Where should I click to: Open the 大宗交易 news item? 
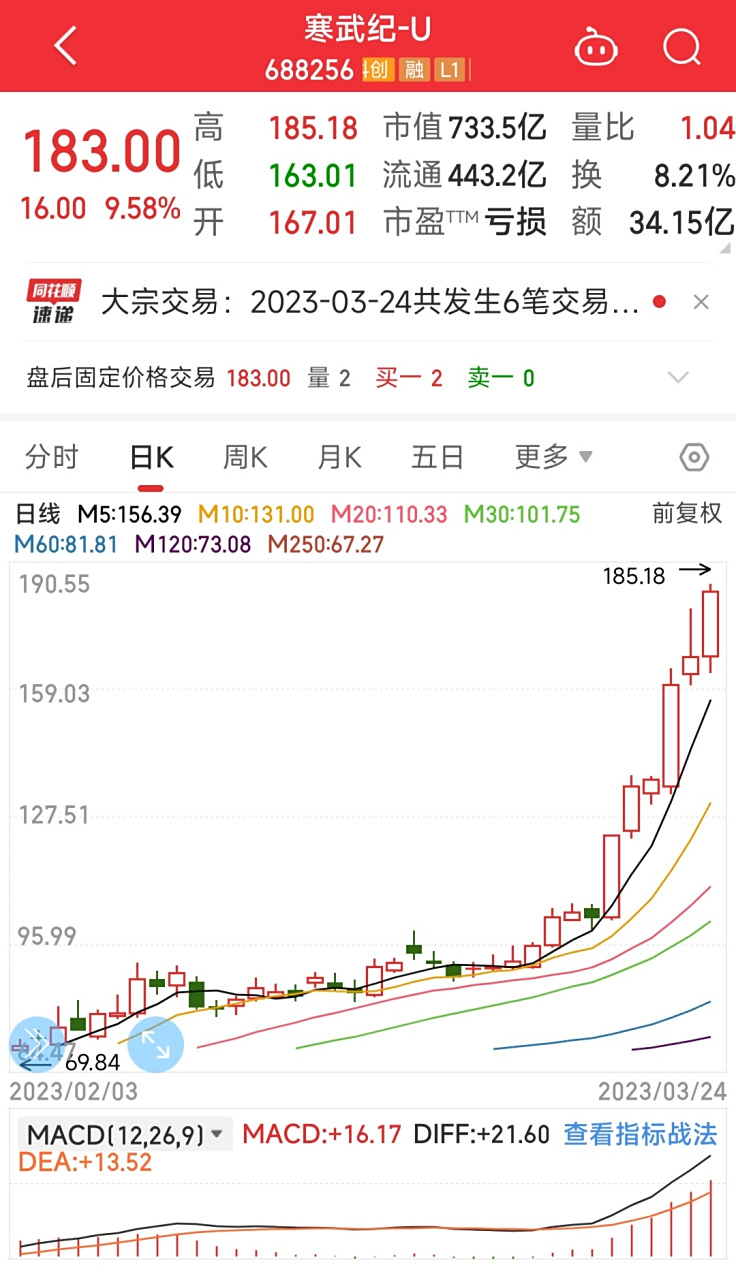pyautogui.click(x=370, y=303)
